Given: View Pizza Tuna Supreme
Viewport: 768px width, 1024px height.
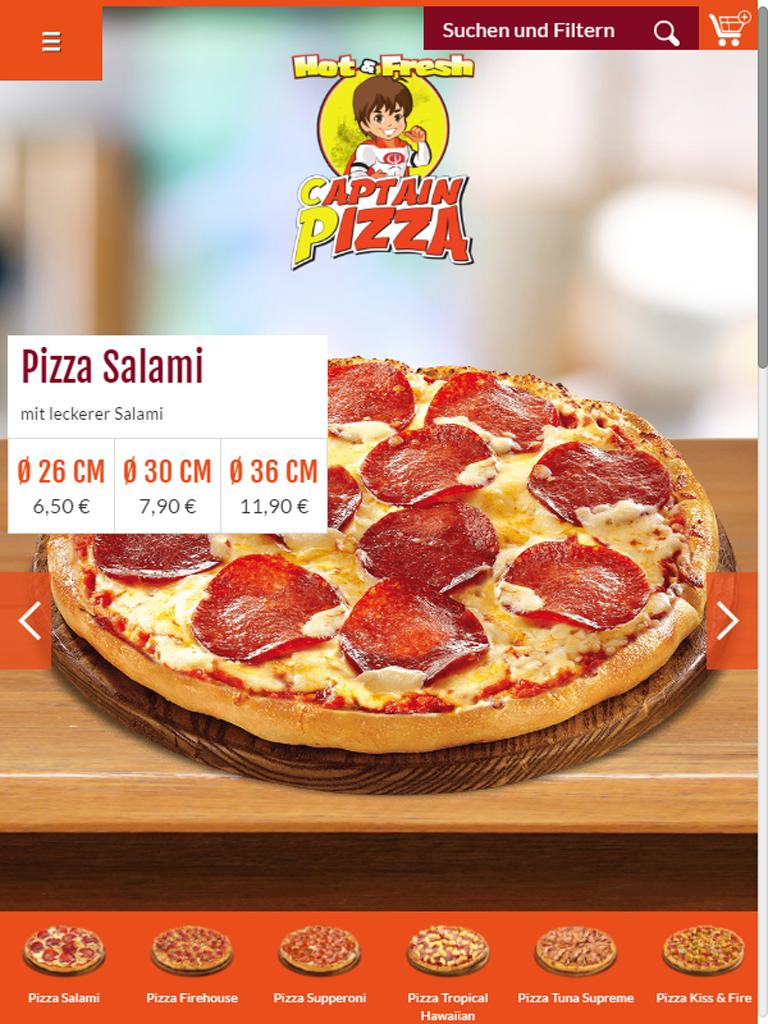Looking at the screenshot, I should tap(575, 961).
